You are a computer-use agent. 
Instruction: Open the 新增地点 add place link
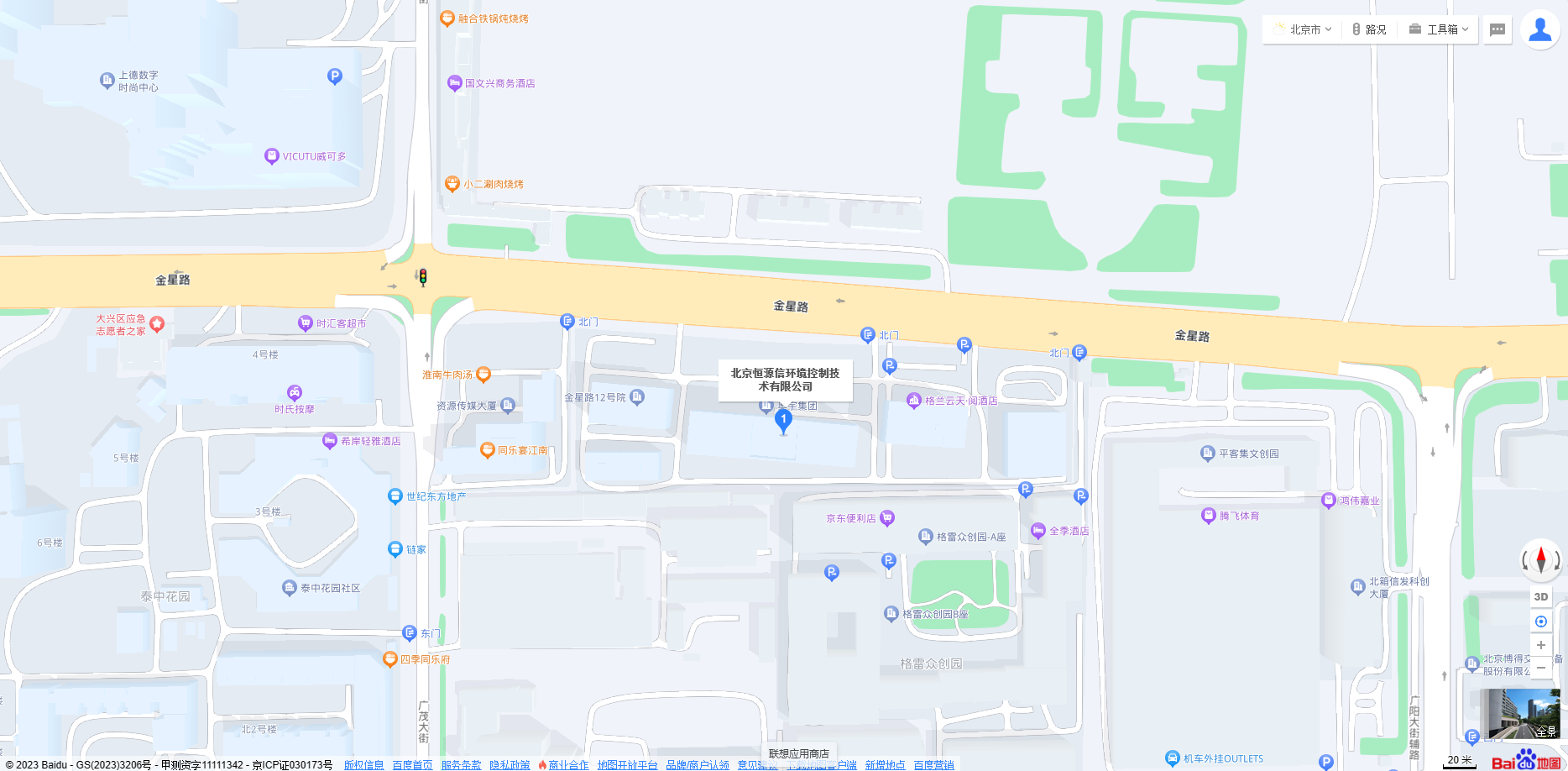coord(885,765)
